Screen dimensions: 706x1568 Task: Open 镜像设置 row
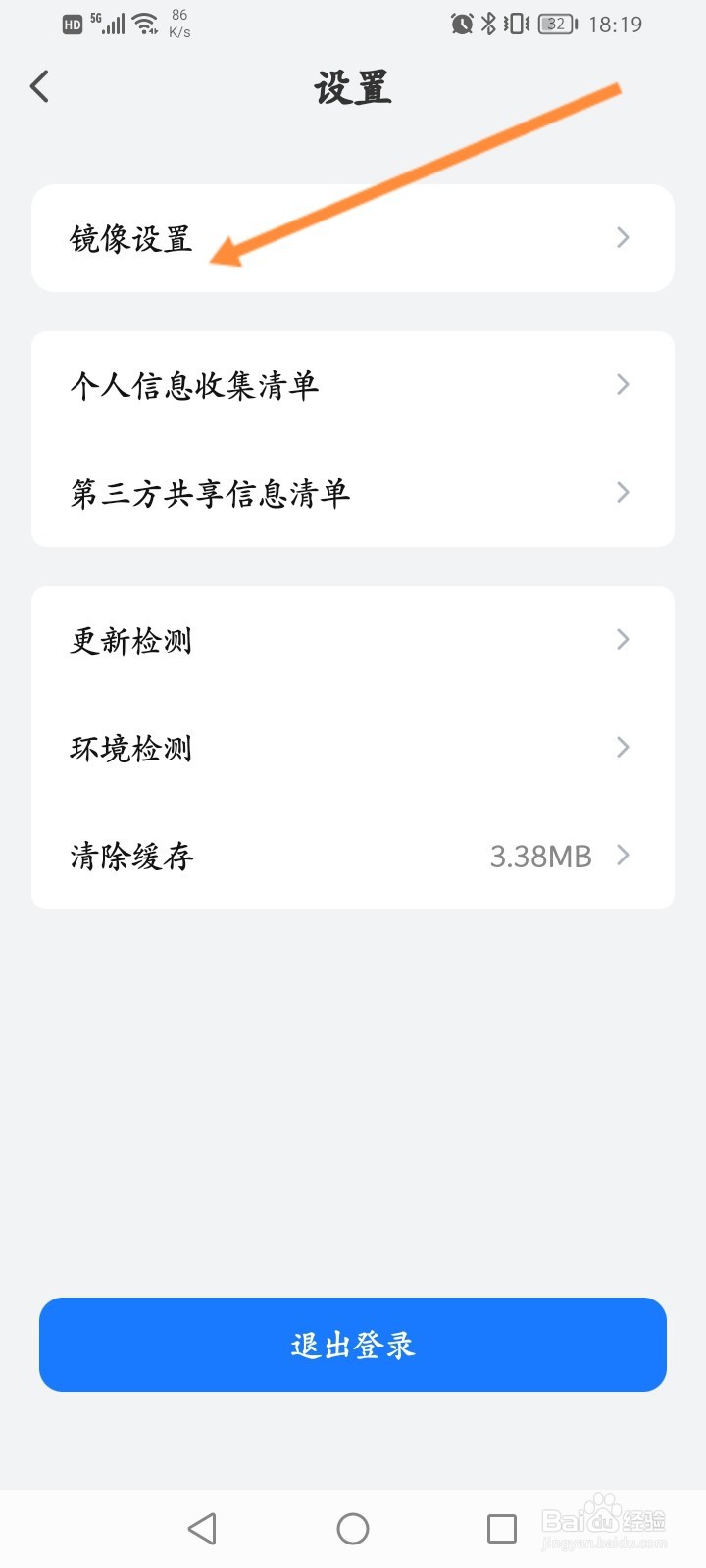pyautogui.click(x=352, y=238)
